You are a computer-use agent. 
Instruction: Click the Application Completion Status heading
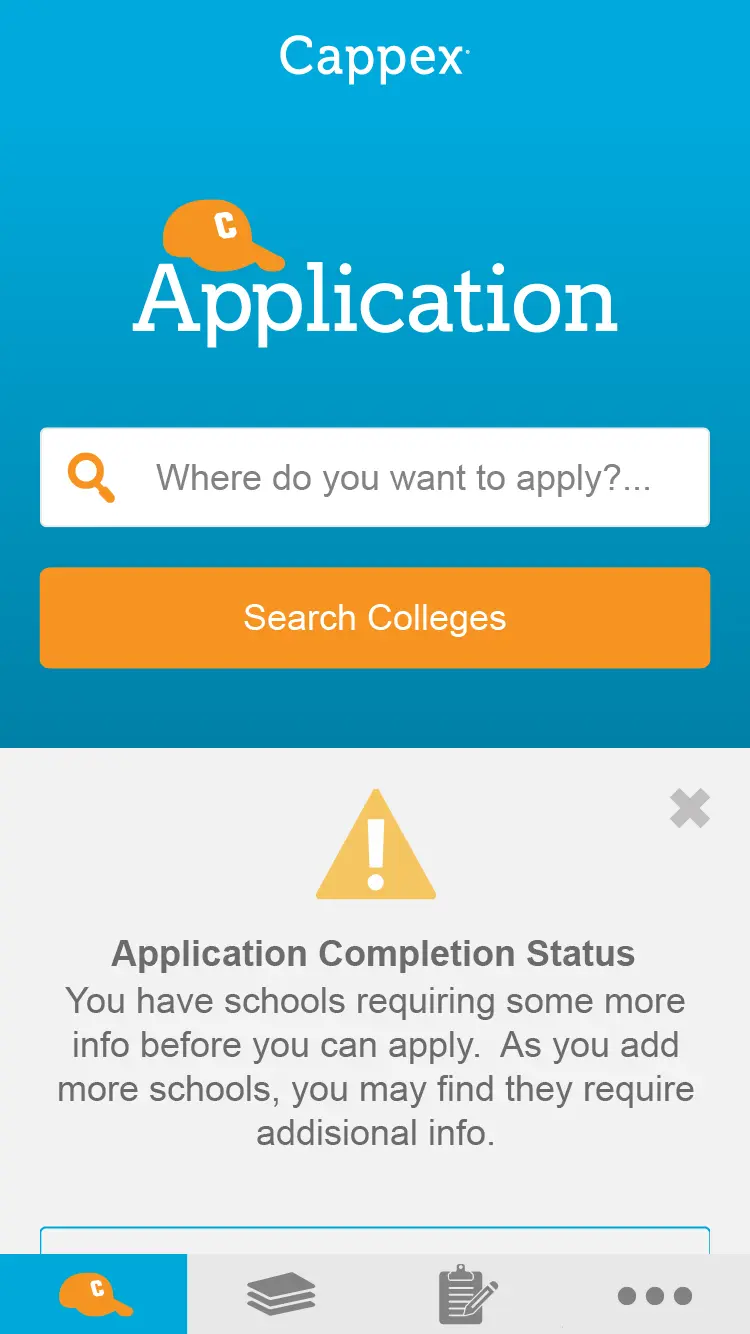374,954
